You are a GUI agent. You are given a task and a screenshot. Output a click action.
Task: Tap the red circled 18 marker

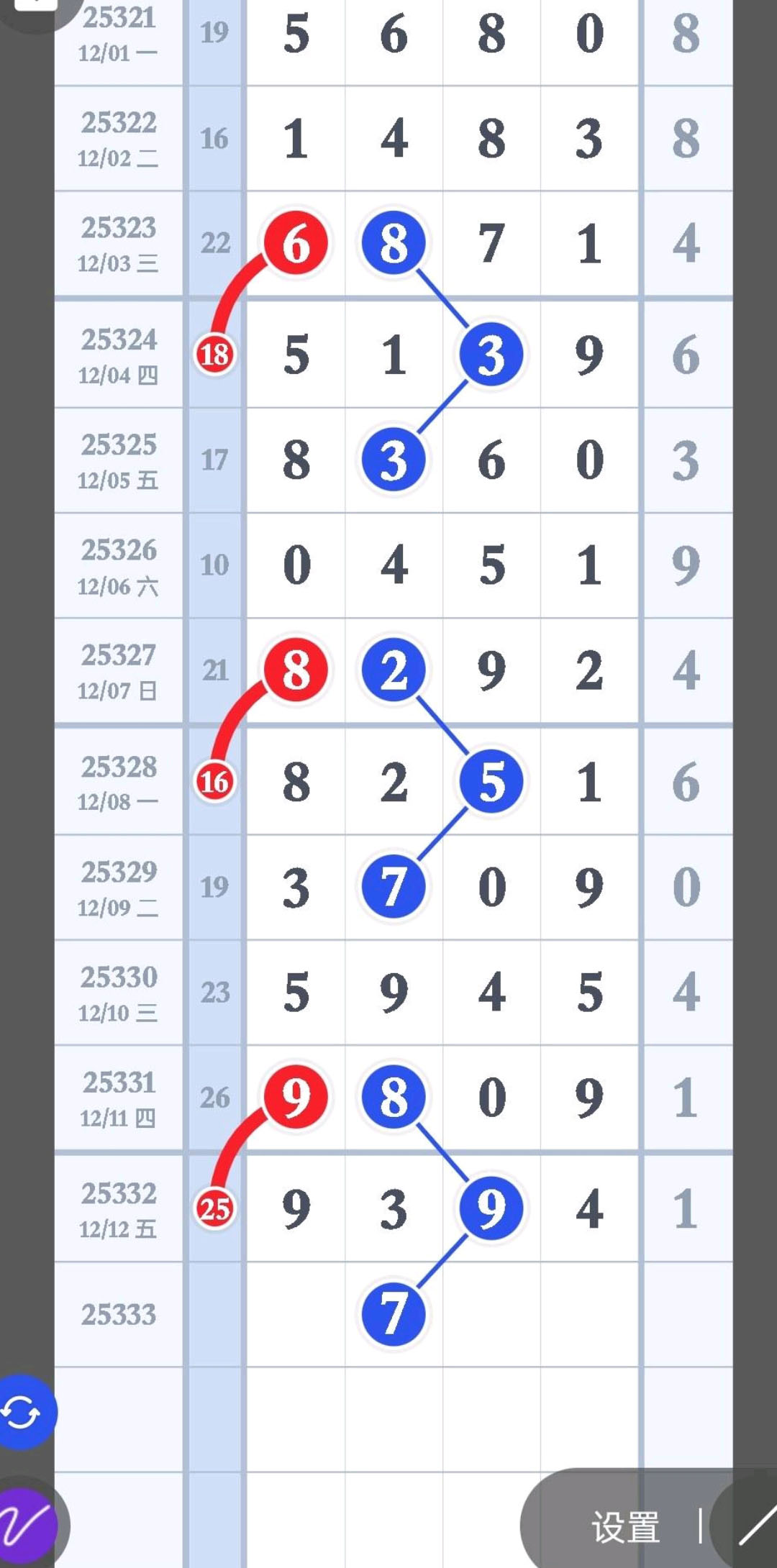(215, 353)
